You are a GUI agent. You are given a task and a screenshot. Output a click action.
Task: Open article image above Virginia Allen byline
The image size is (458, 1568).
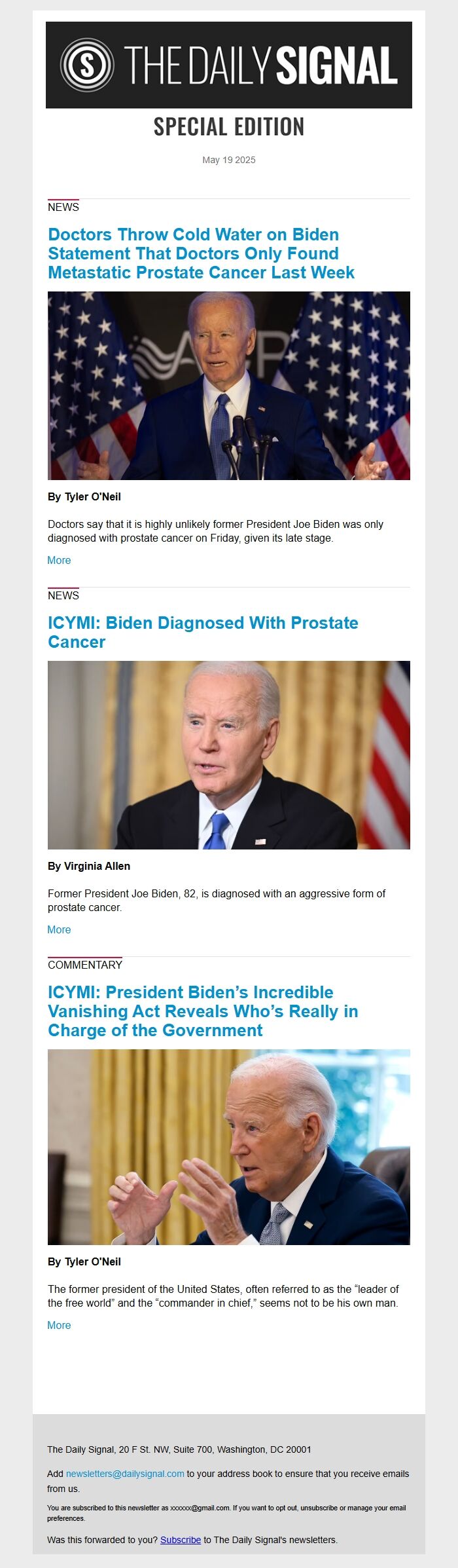click(x=229, y=755)
